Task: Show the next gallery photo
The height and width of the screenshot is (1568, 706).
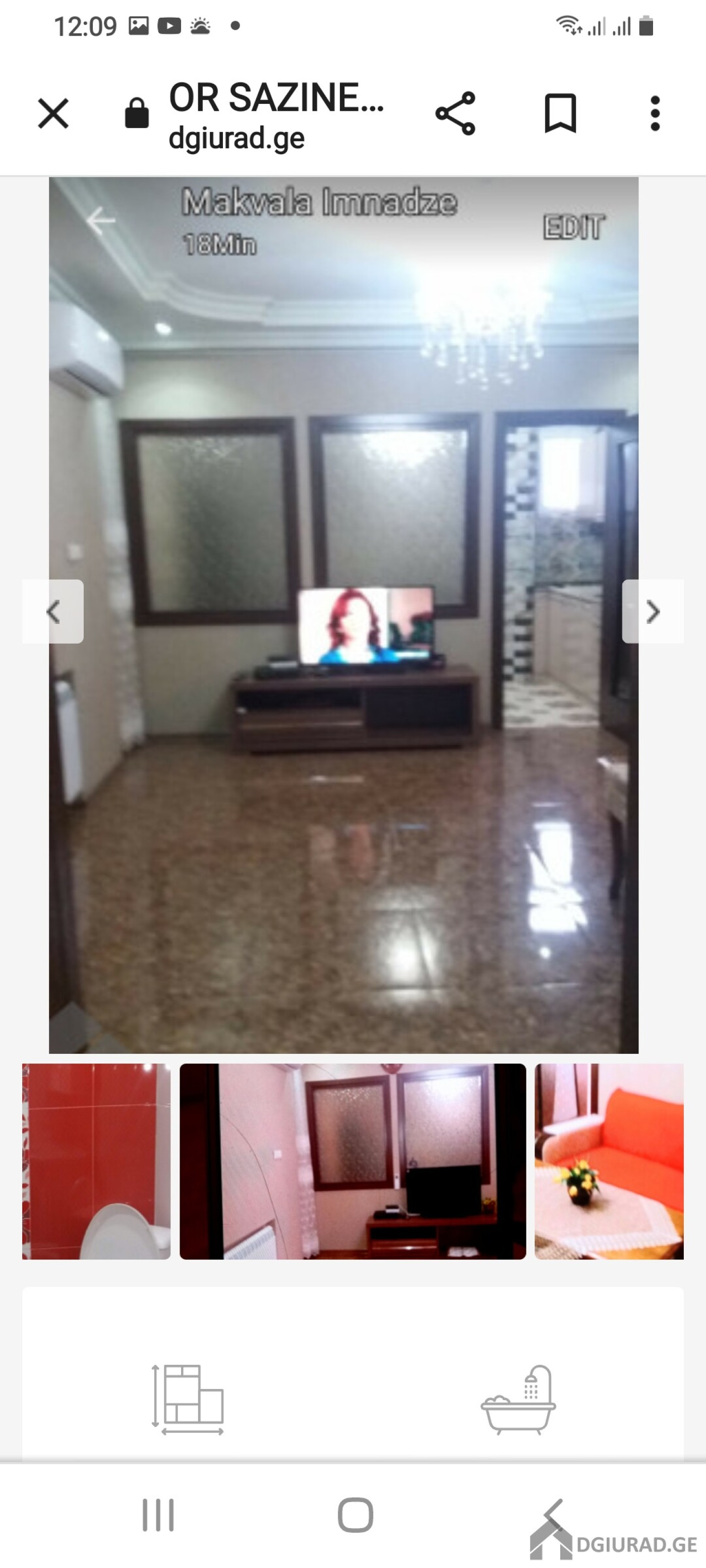Action: 653,611
